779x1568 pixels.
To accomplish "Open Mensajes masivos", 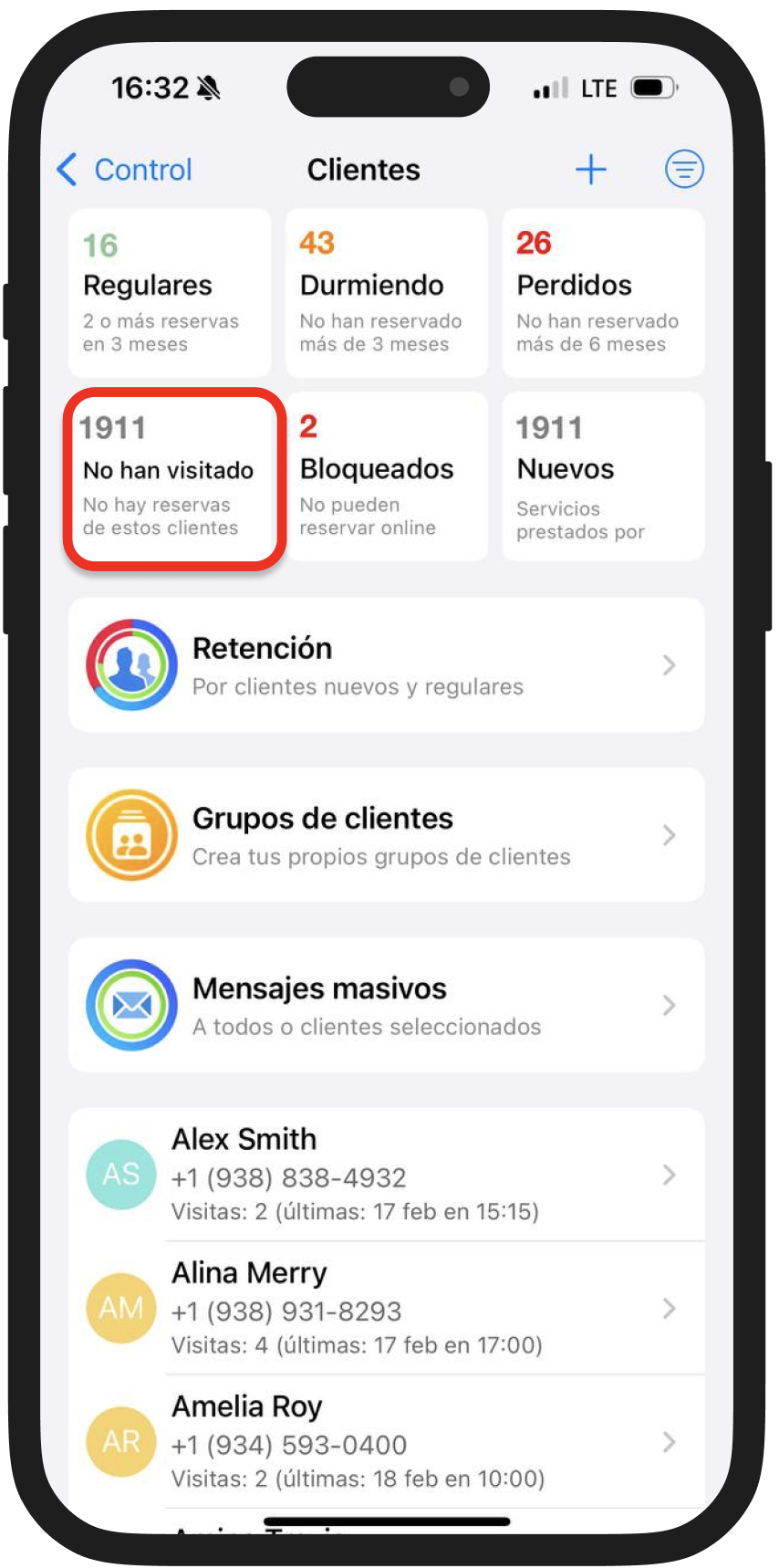I will tap(387, 1005).
